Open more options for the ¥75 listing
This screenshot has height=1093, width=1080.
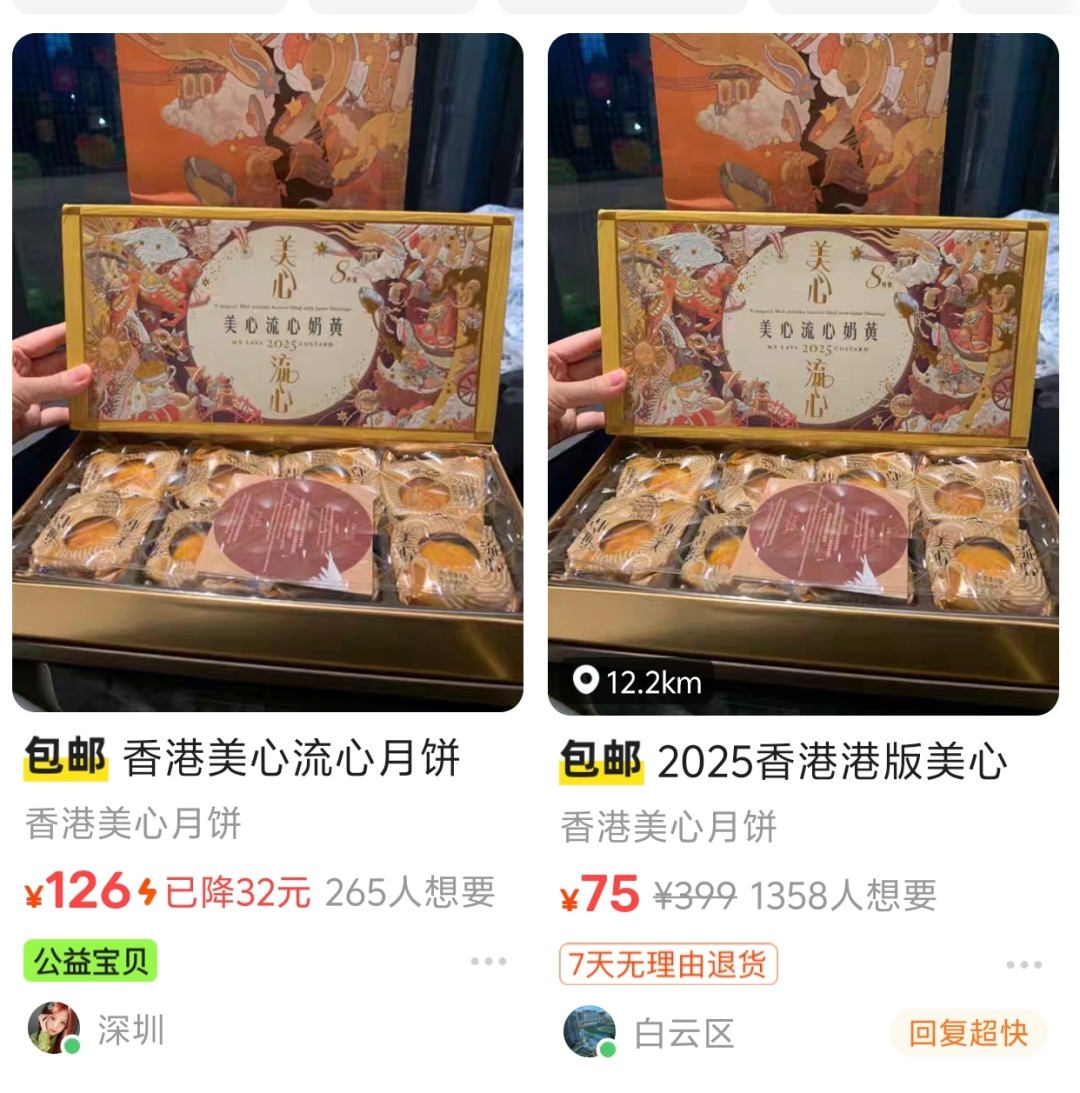coord(1024,965)
